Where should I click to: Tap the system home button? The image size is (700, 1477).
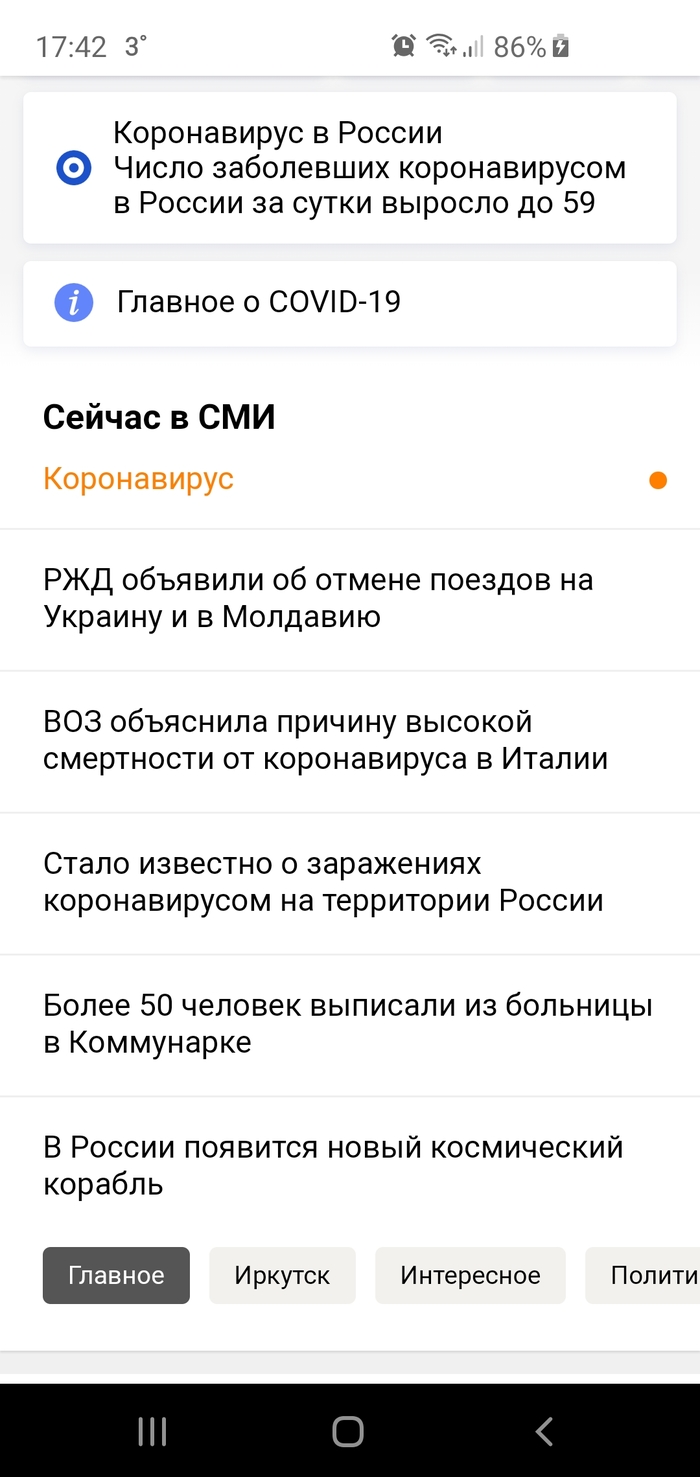tap(348, 1432)
